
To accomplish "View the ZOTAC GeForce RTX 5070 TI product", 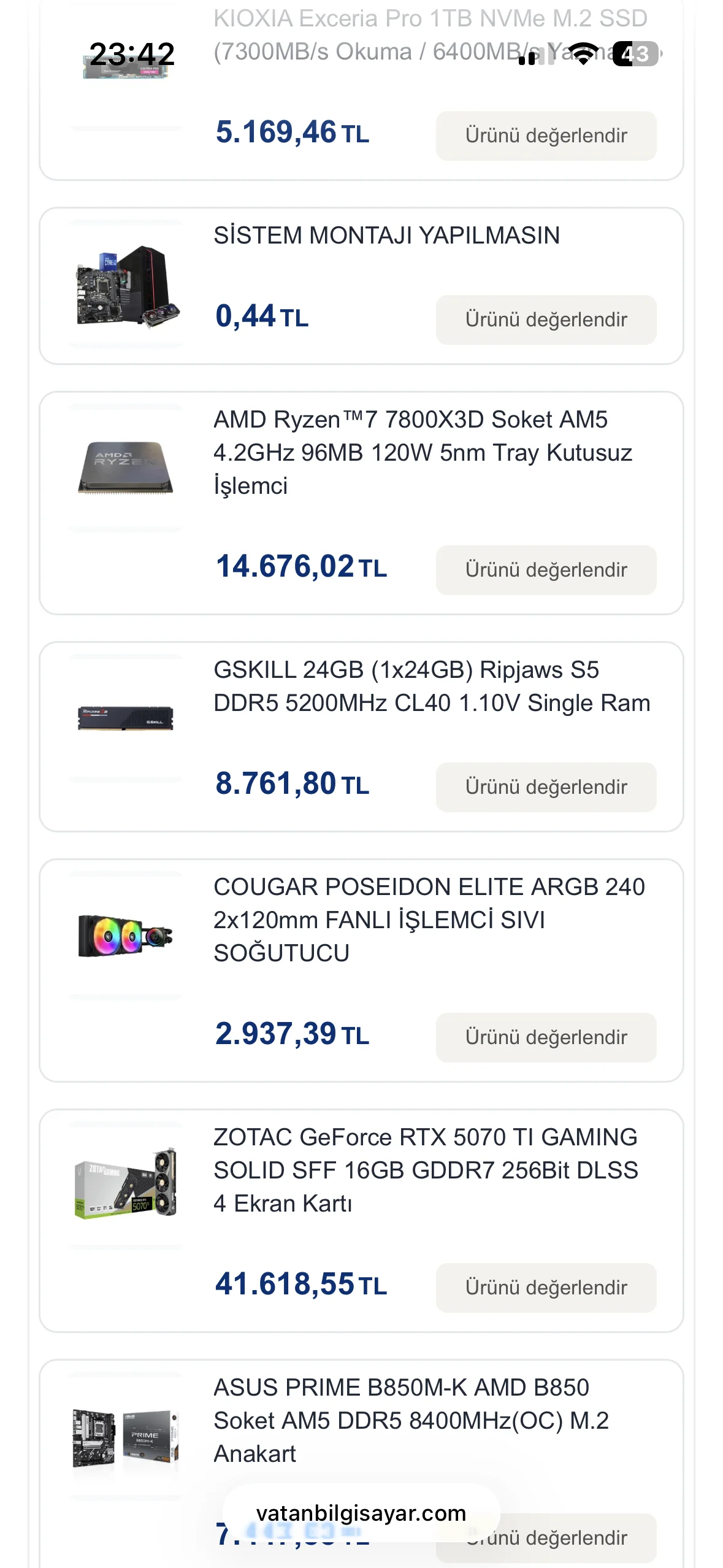I will [x=426, y=1170].
